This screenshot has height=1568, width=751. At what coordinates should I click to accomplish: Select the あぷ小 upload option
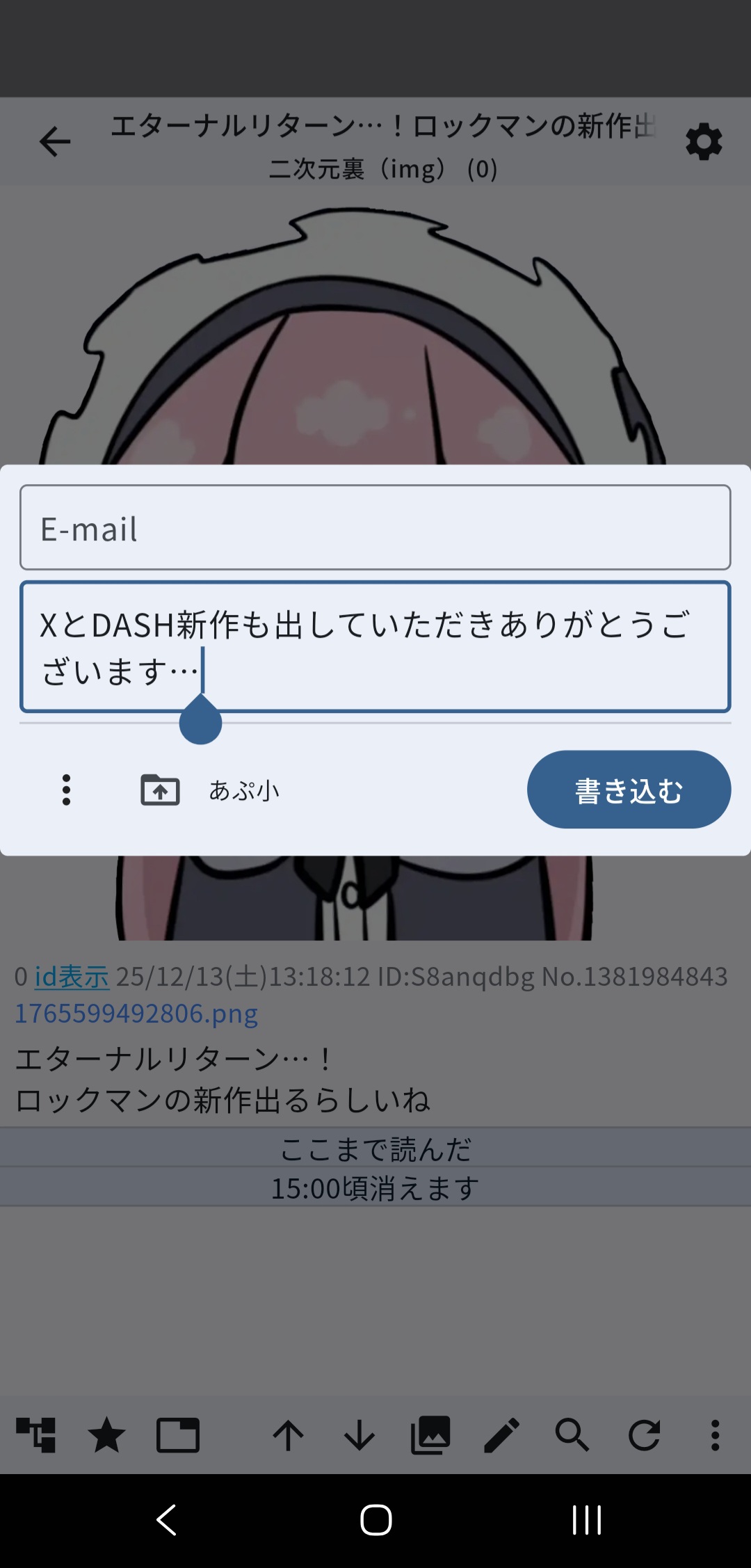(x=244, y=791)
